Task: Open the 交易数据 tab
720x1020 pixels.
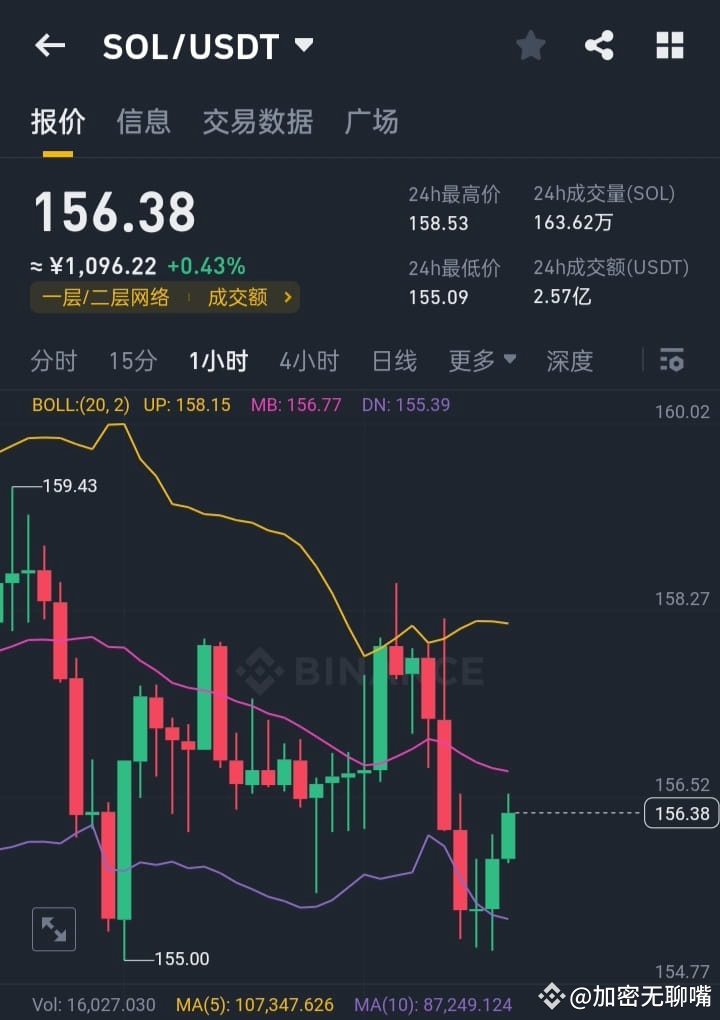Action: [x=258, y=122]
